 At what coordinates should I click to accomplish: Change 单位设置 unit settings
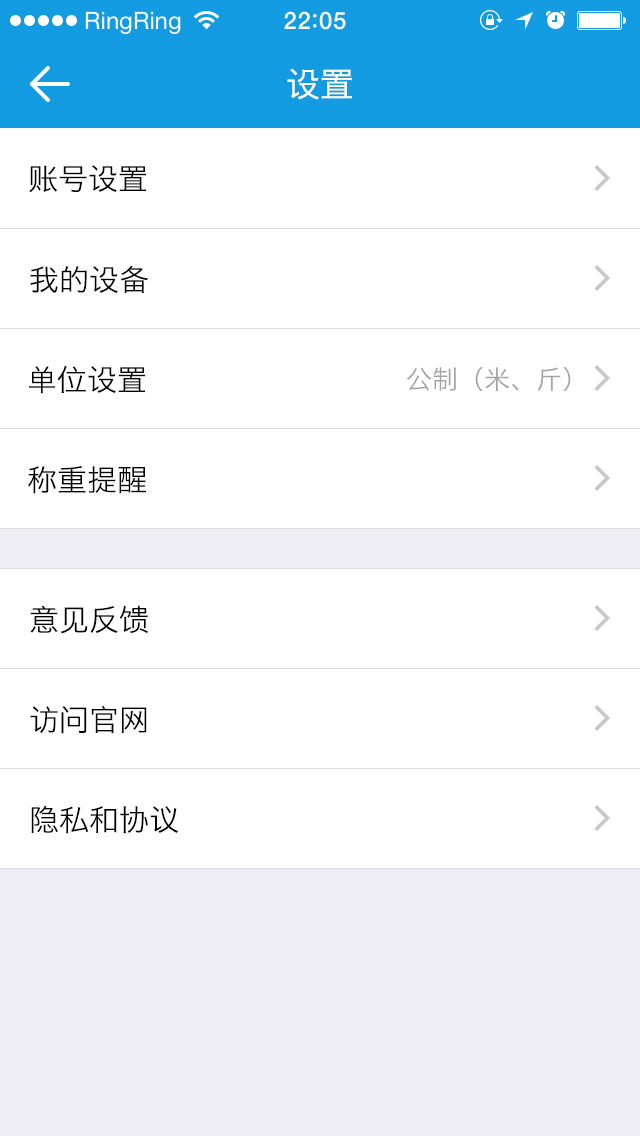(320, 379)
